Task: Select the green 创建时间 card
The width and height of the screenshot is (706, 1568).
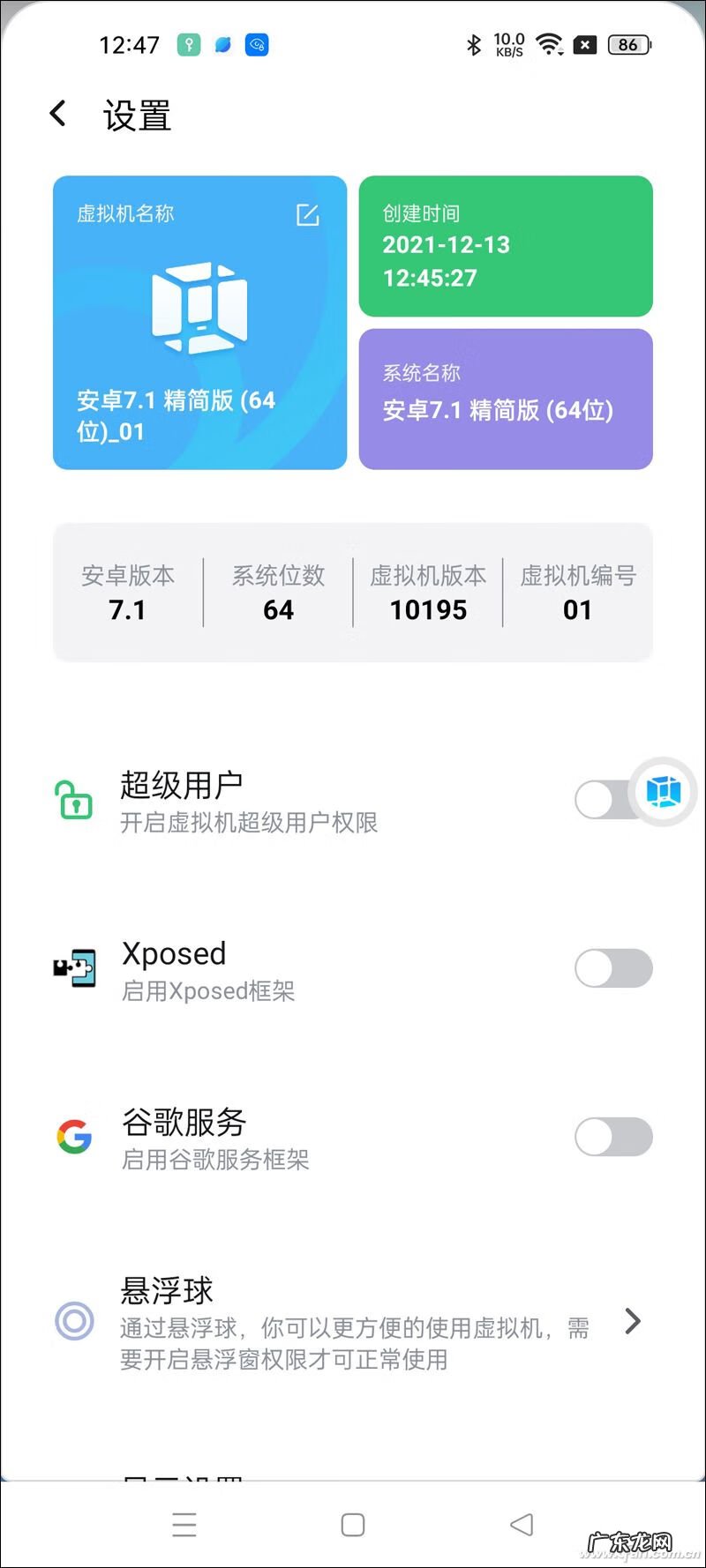Action: (505, 245)
